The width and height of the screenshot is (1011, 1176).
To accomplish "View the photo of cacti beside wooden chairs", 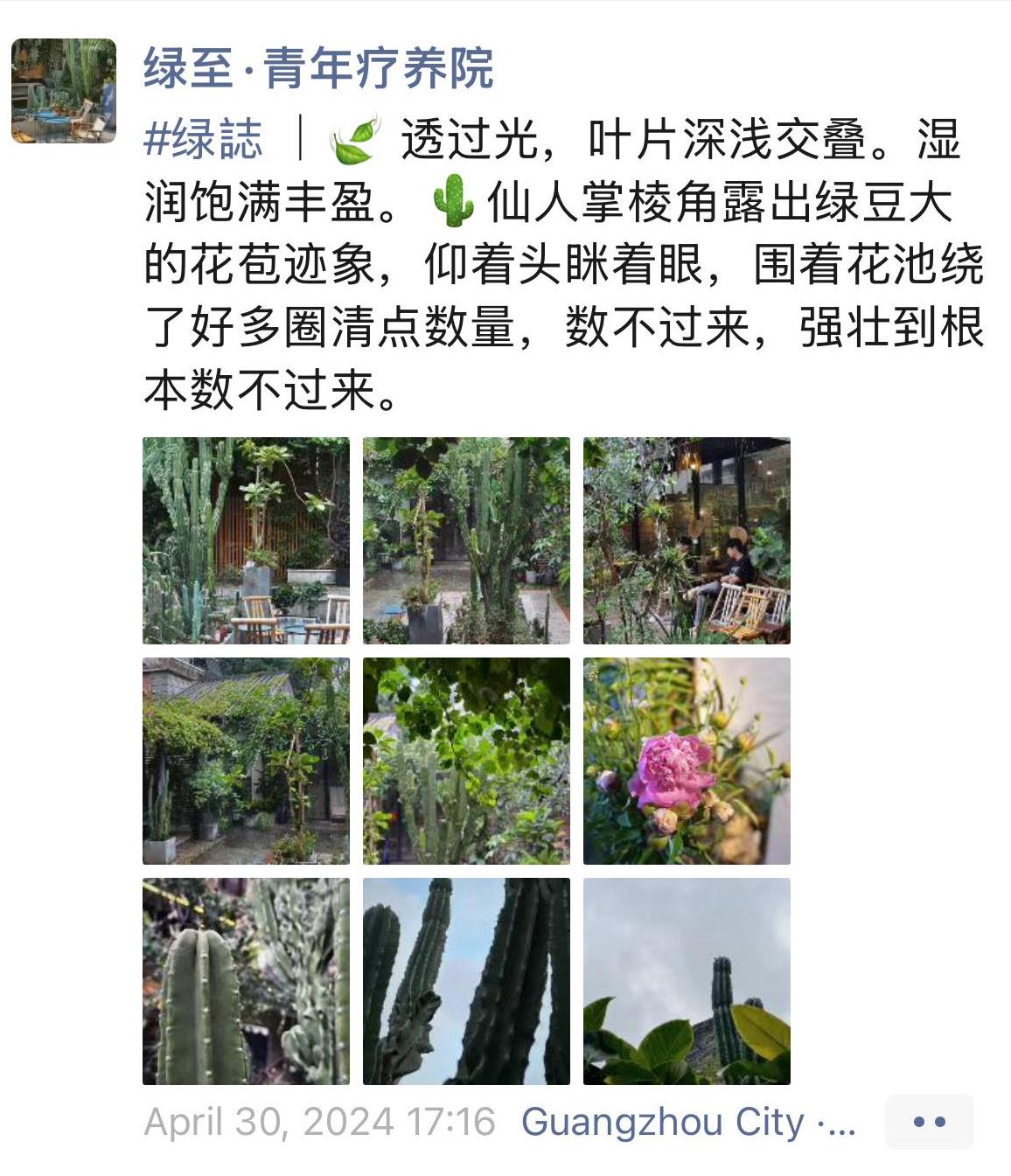I will [x=246, y=540].
